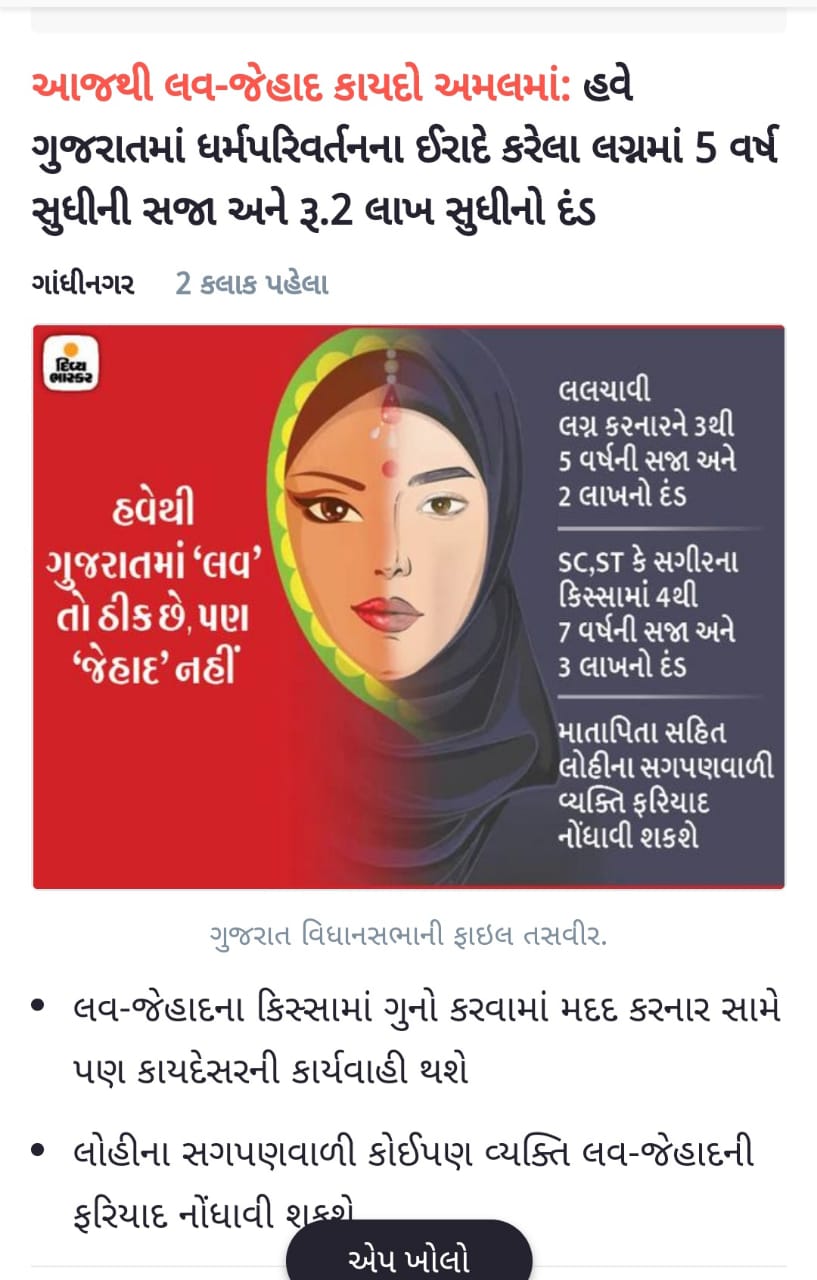The width and height of the screenshot is (817, 1280).
Task: Open the love-jihad law article image
Action: point(409,607)
